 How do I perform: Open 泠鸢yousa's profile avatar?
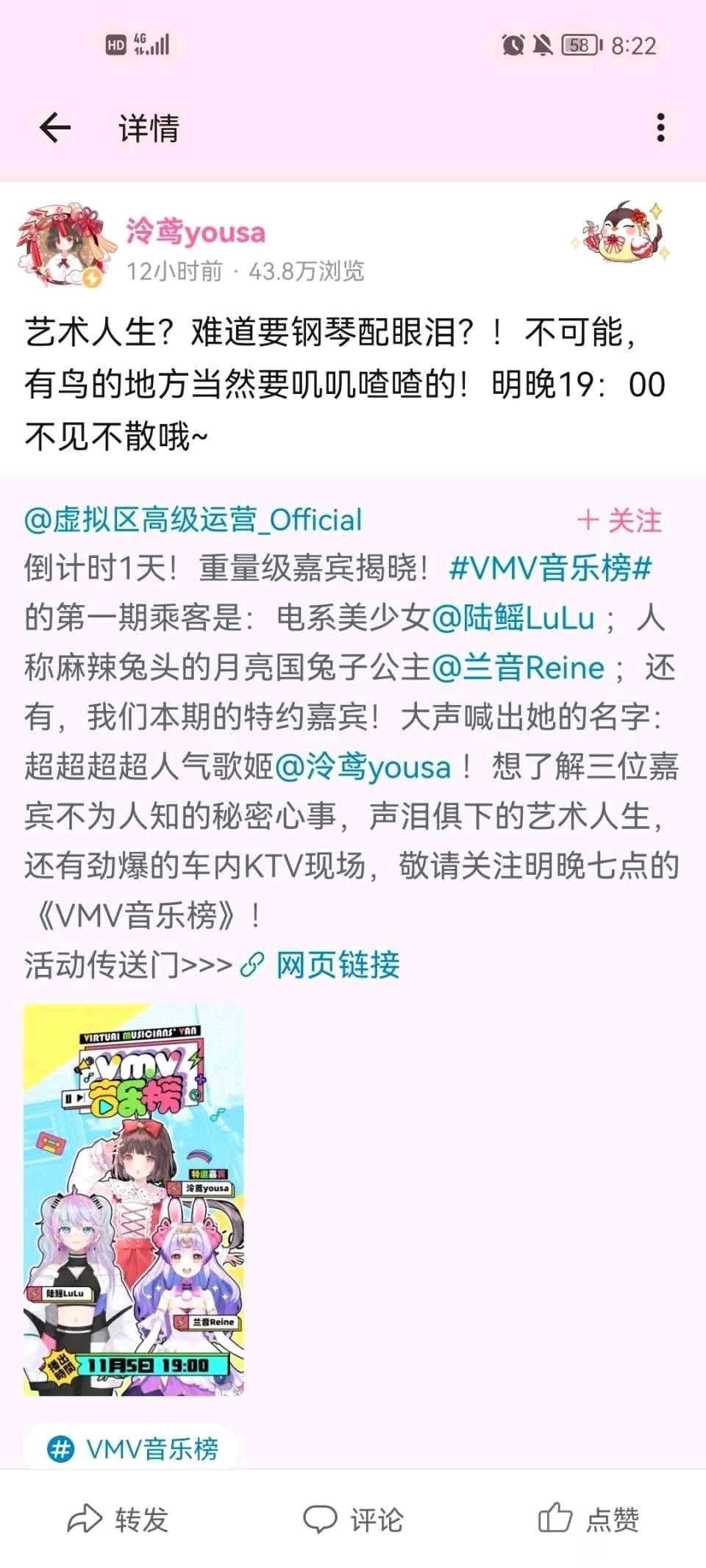click(x=58, y=246)
